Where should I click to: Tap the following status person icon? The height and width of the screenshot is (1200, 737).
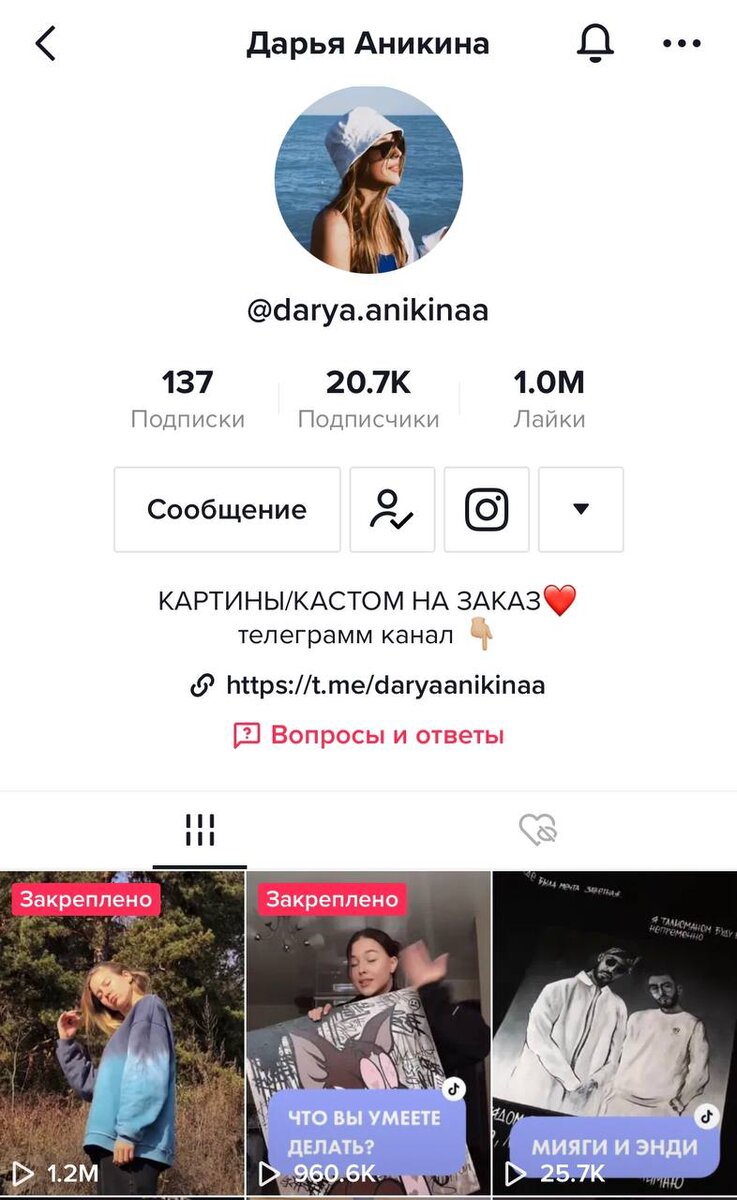click(x=392, y=509)
